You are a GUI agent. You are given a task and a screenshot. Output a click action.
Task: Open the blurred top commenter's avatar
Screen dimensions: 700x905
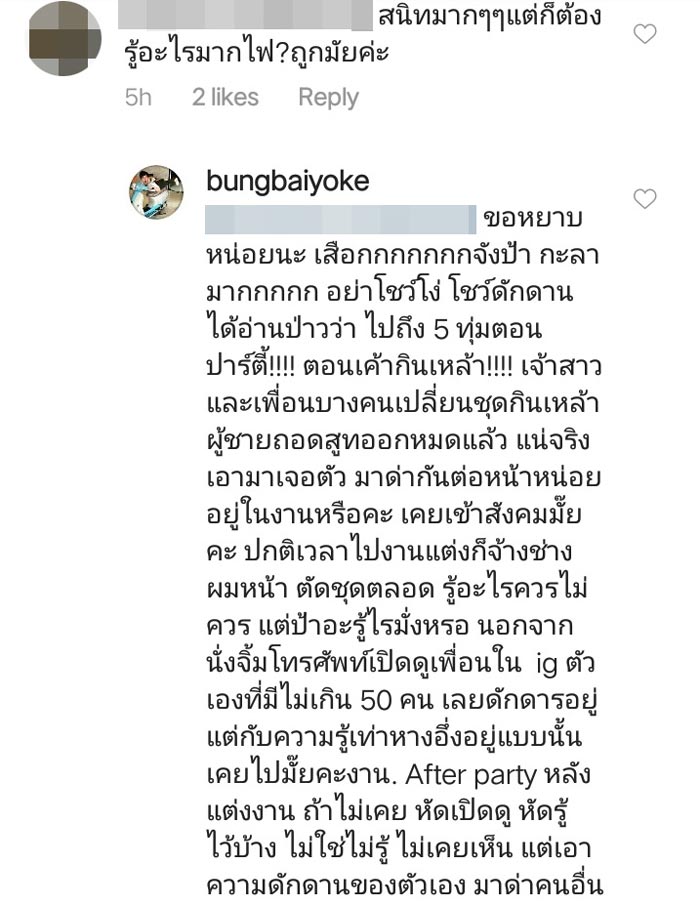(63, 38)
